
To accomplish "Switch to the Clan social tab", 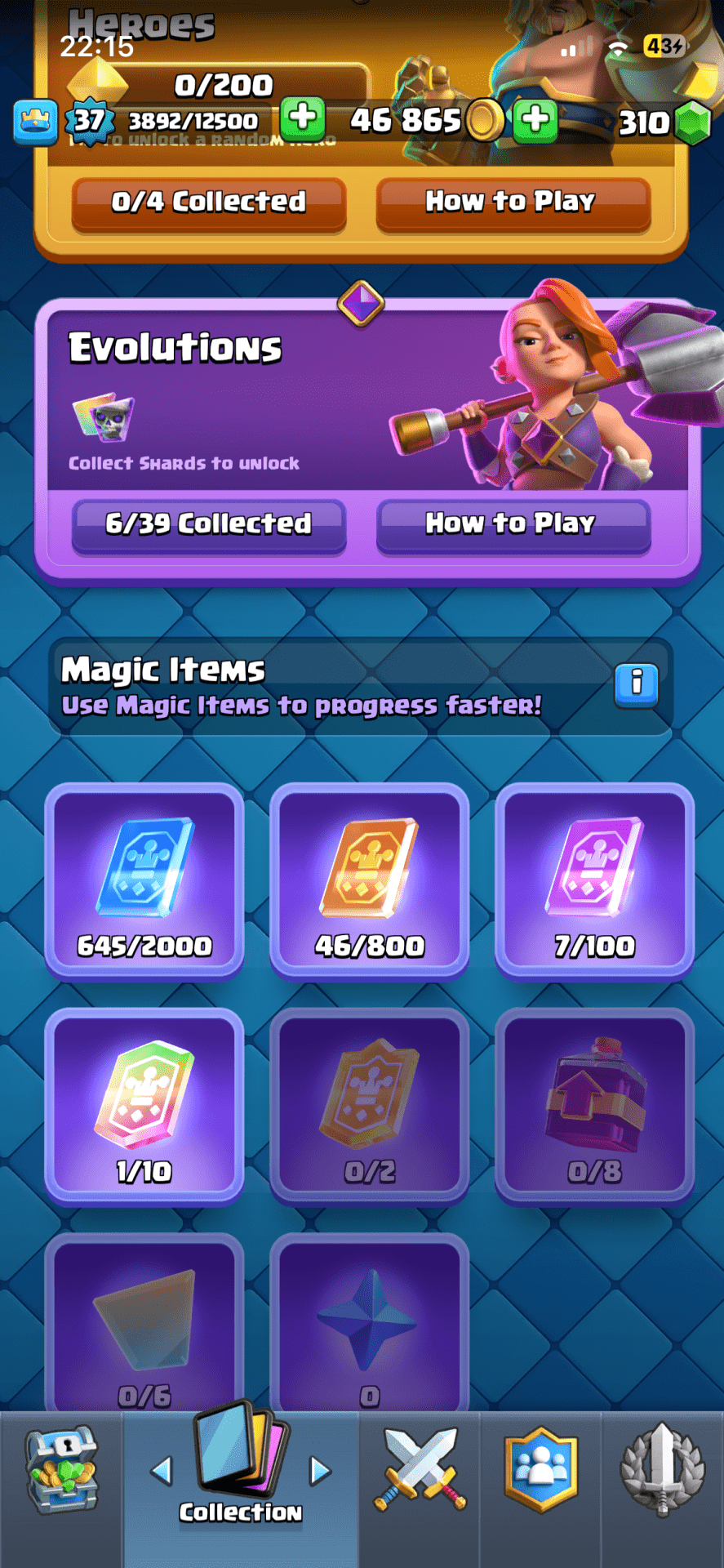I will 540,1470.
